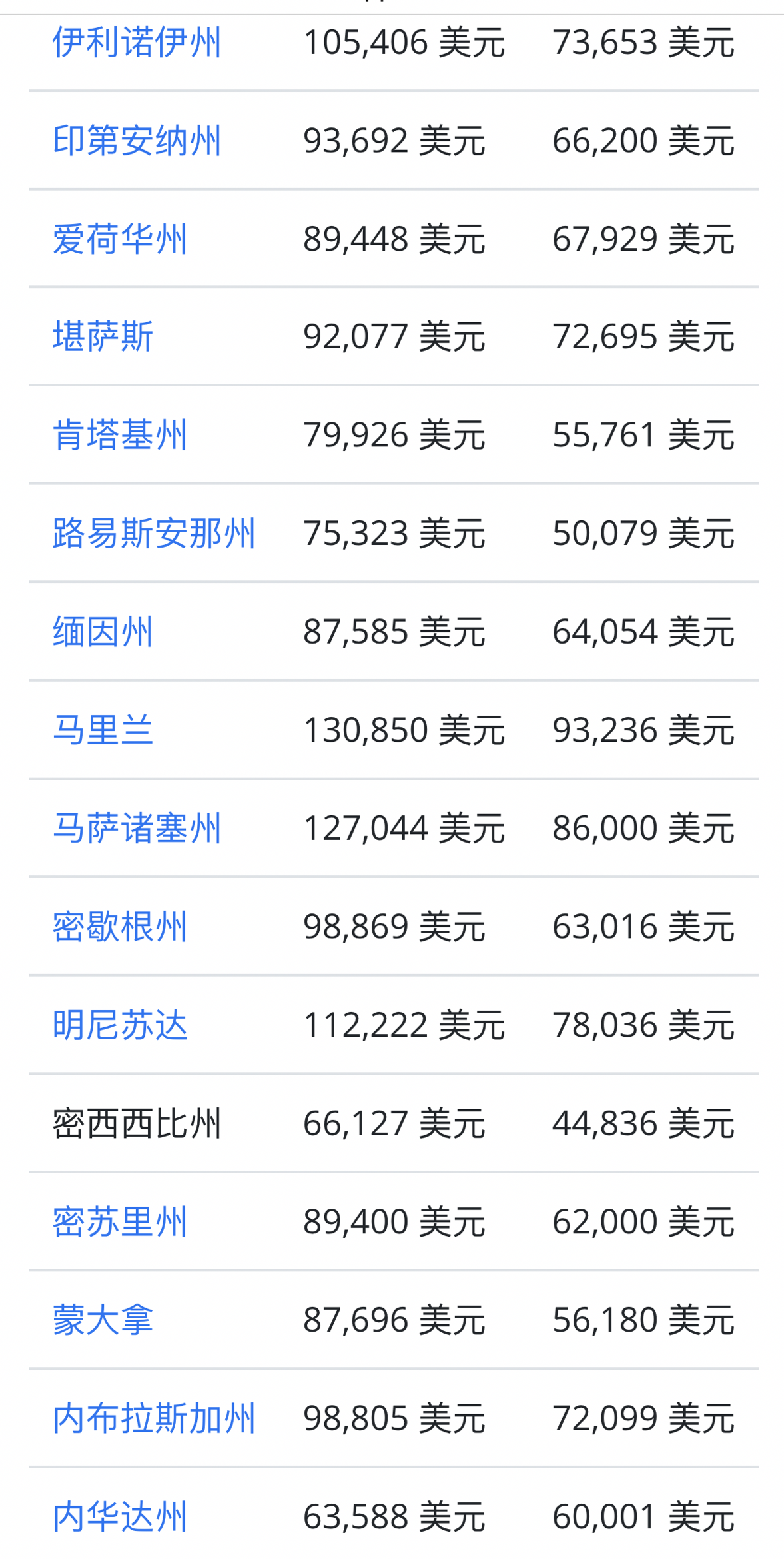The width and height of the screenshot is (784, 1559).
Task: Visit the 内布拉斯加州 link
Action: 154,1418
